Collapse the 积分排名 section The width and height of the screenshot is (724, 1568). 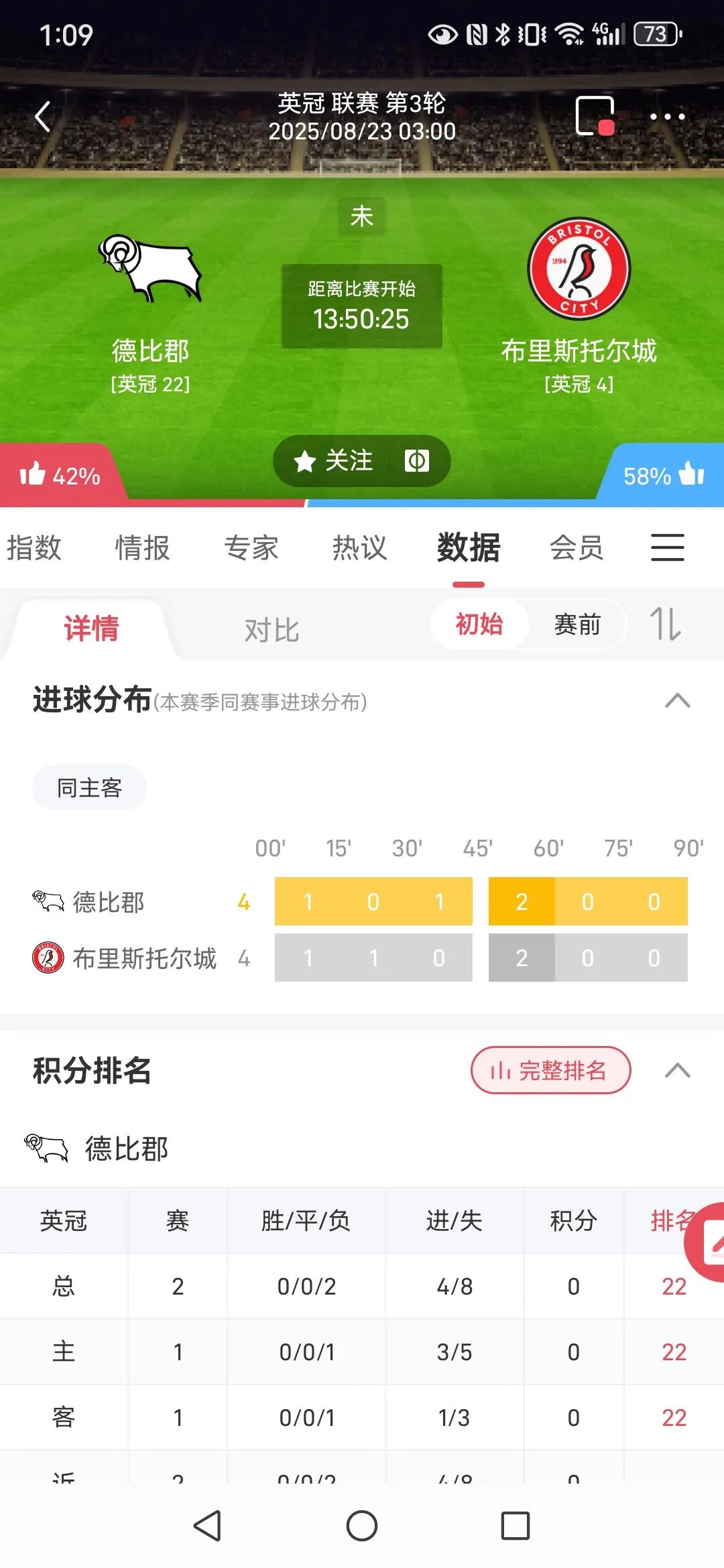[x=677, y=1070]
